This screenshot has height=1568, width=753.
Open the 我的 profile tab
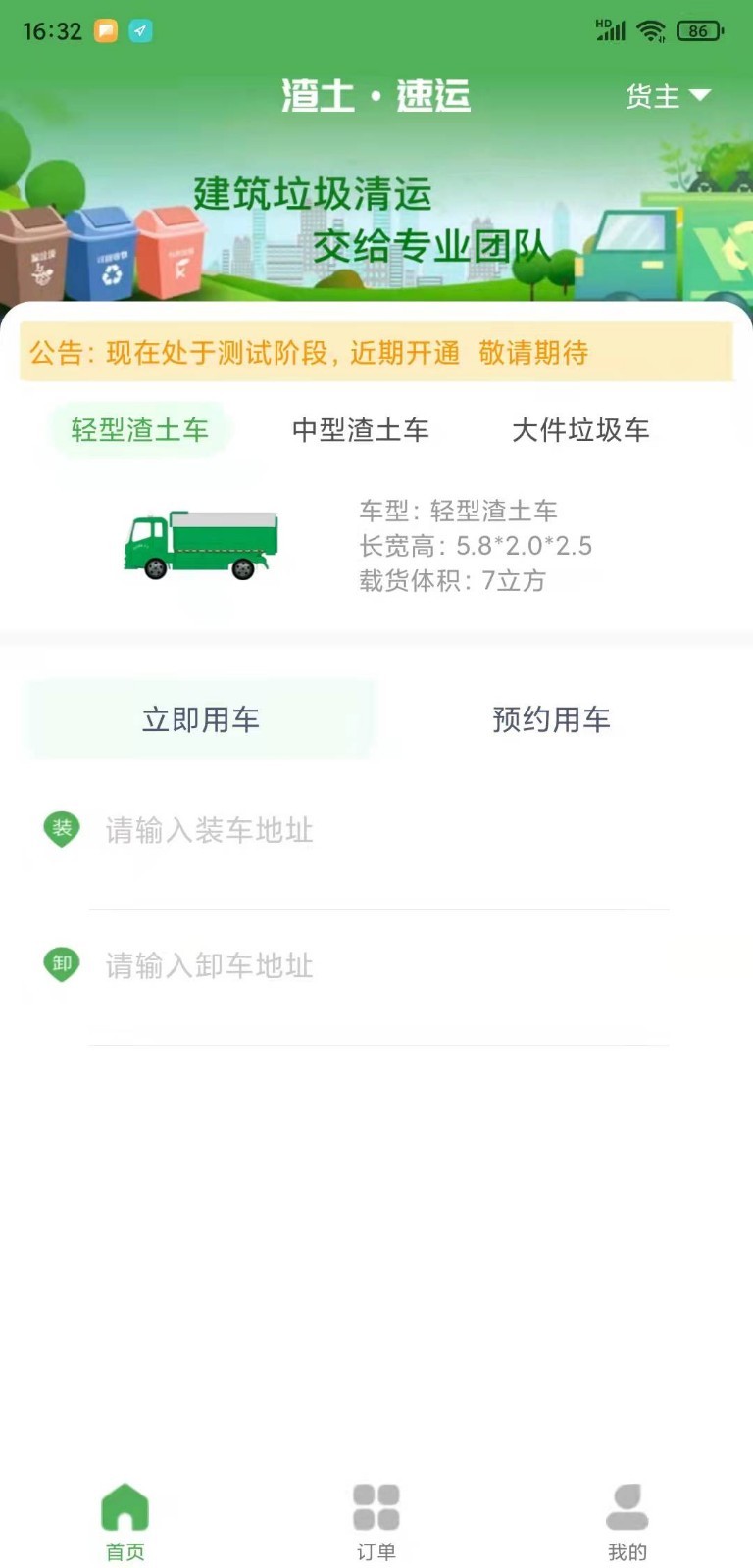point(627,1521)
